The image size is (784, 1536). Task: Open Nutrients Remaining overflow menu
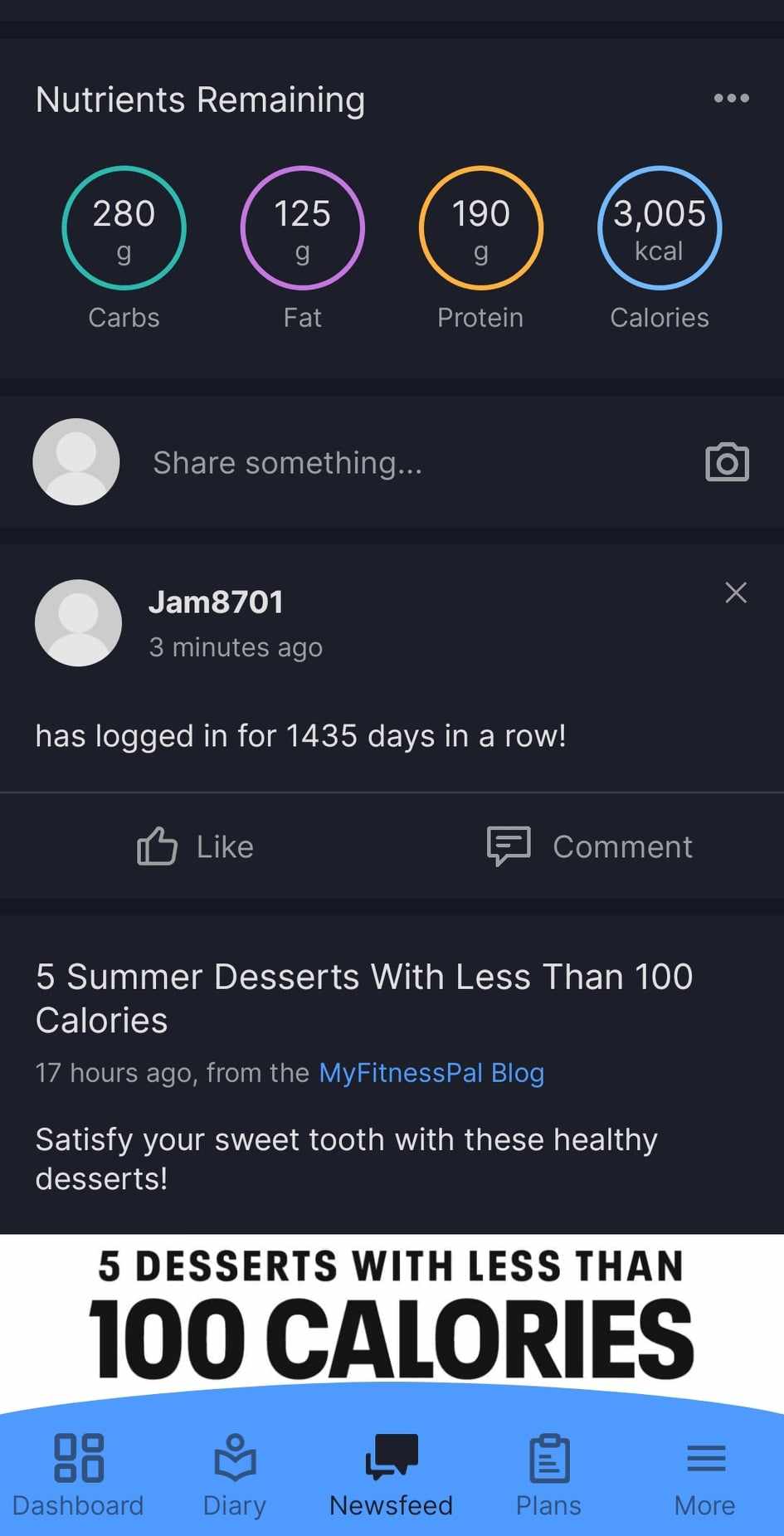pyautogui.click(x=731, y=99)
